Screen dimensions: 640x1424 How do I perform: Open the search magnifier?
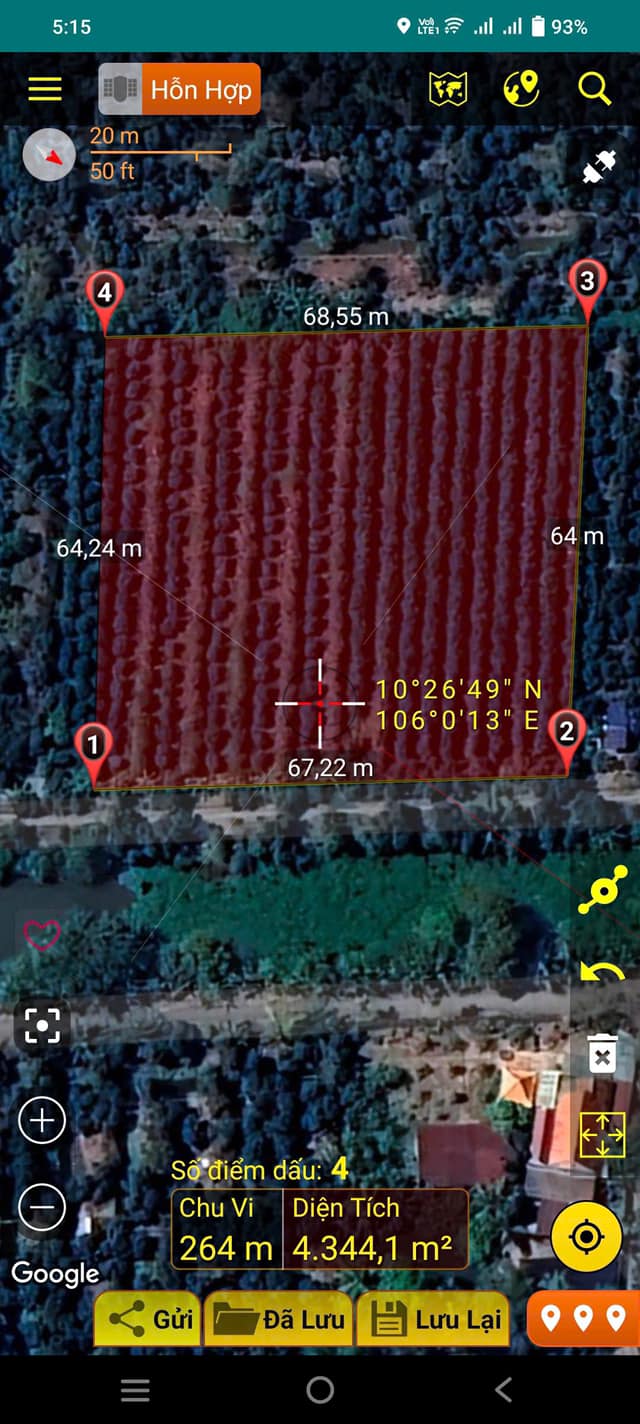[x=594, y=89]
